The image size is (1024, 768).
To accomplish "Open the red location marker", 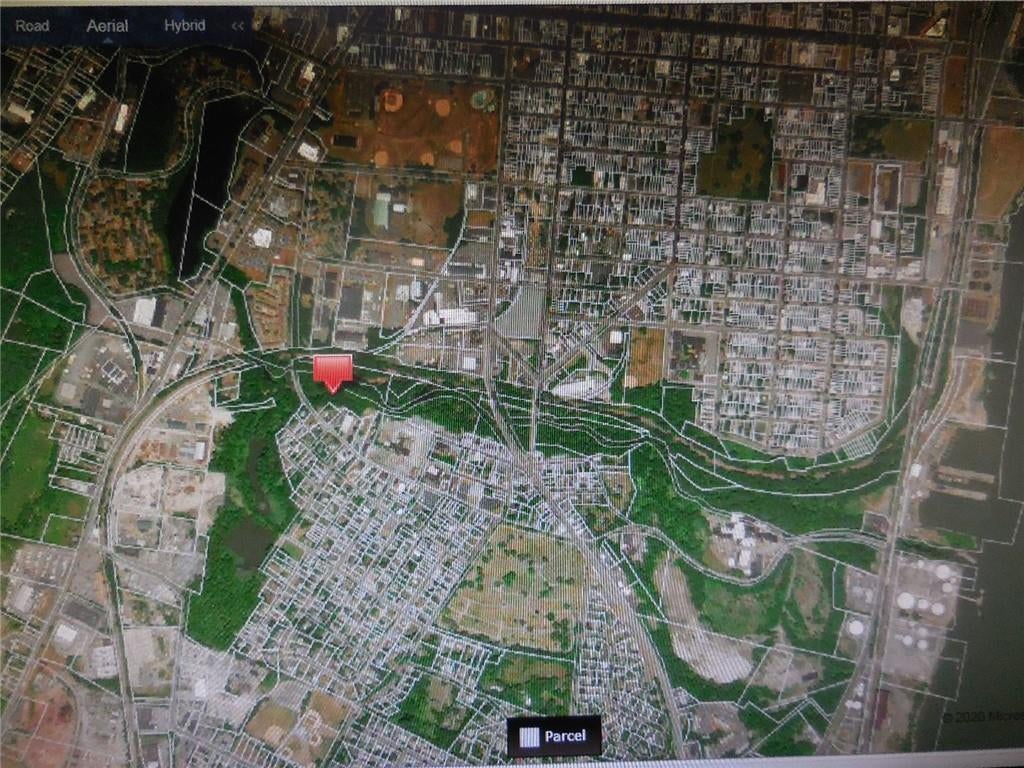I will [333, 370].
